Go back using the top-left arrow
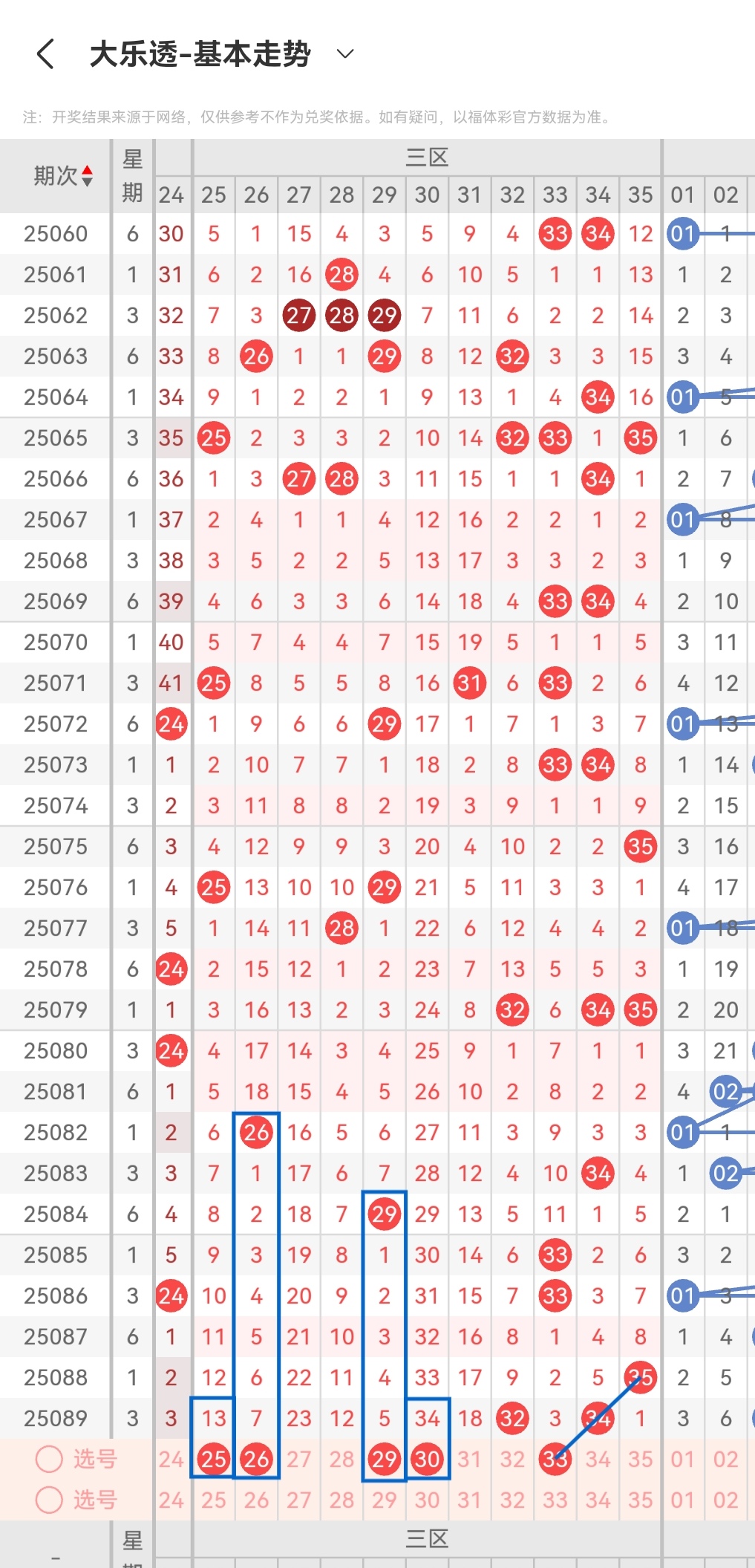The width and height of the screenshot is (755, 1568). point(45,54)
